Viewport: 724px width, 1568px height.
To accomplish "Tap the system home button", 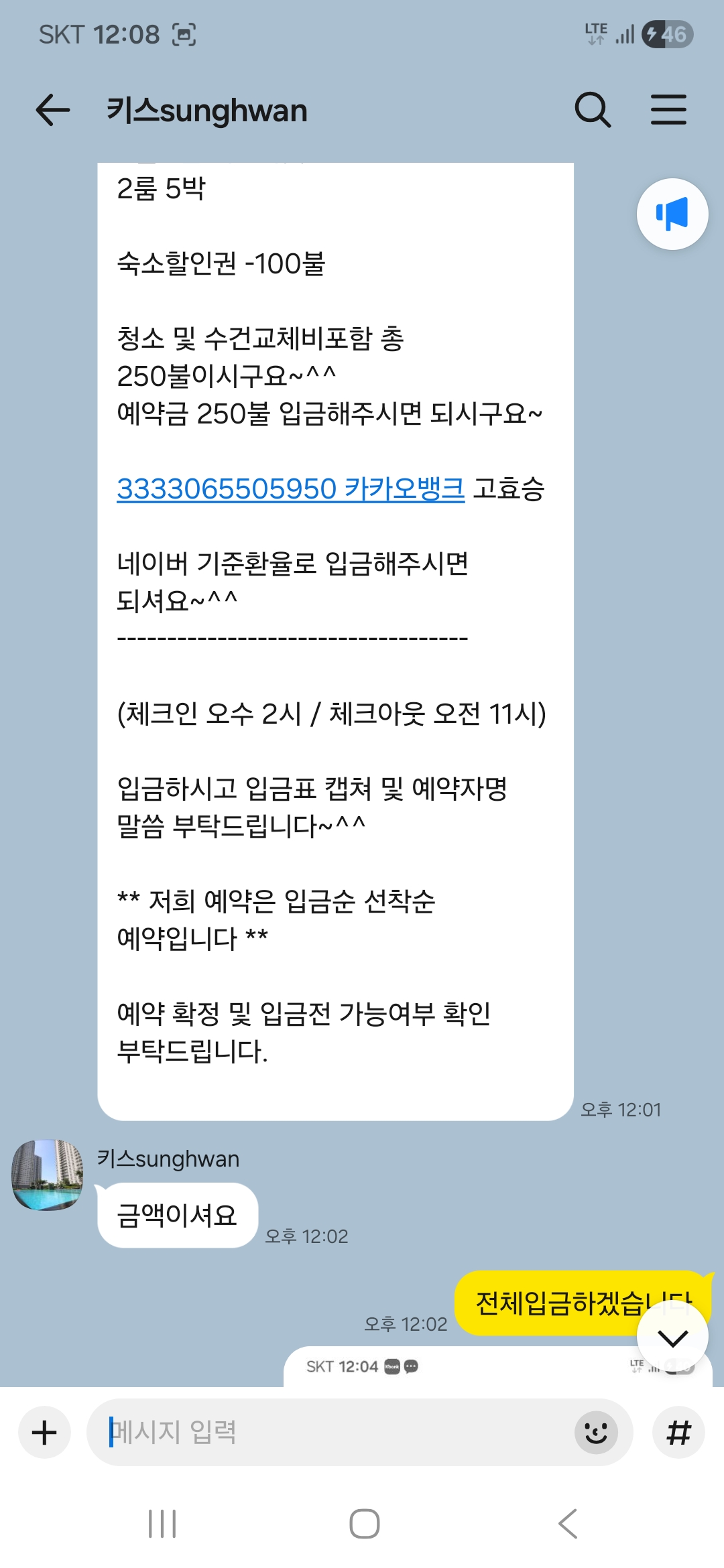I will (x=364, y=1524).
